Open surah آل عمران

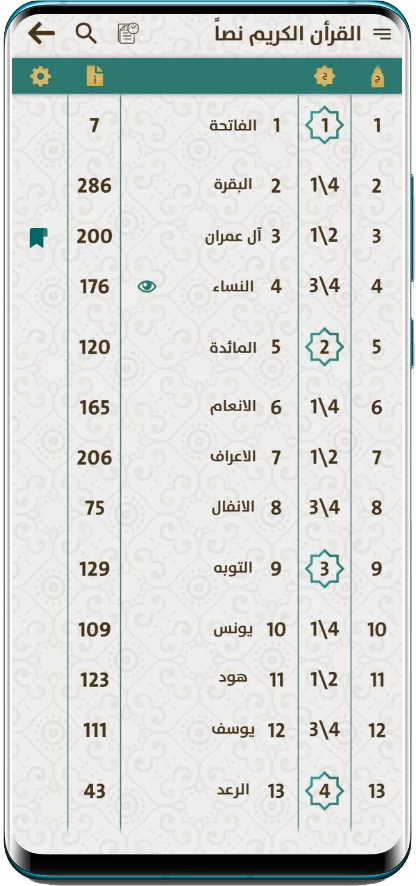(231, 236)
